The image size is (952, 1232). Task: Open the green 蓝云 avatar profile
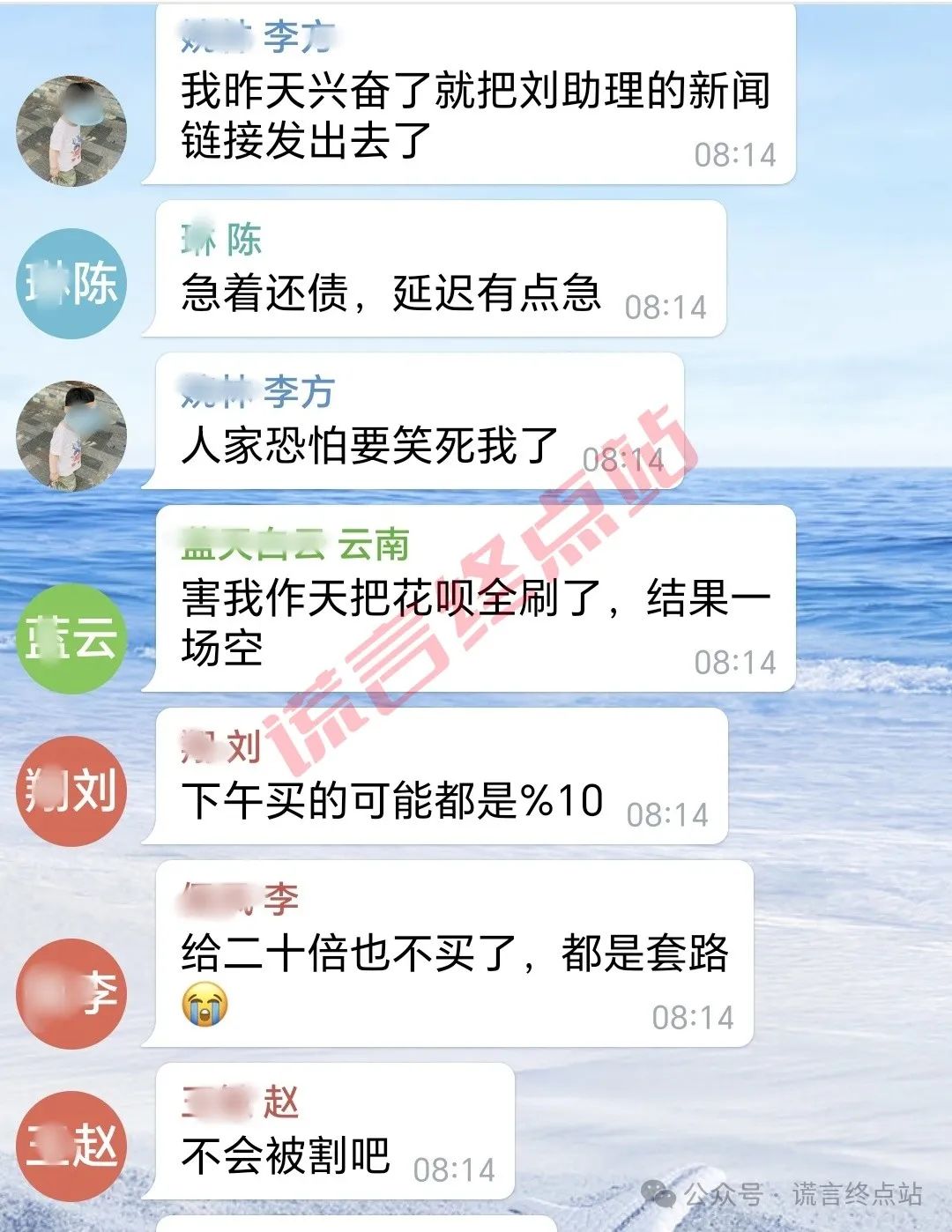(71, 638)
